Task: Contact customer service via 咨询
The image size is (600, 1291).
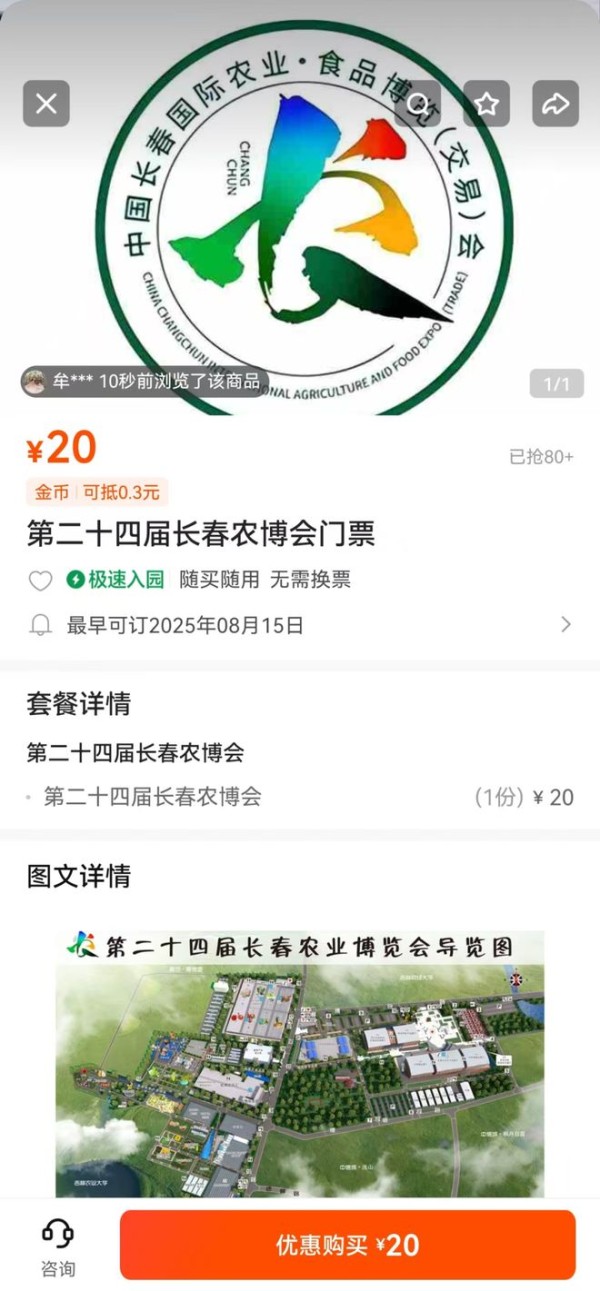Action: pos(57,1246)
